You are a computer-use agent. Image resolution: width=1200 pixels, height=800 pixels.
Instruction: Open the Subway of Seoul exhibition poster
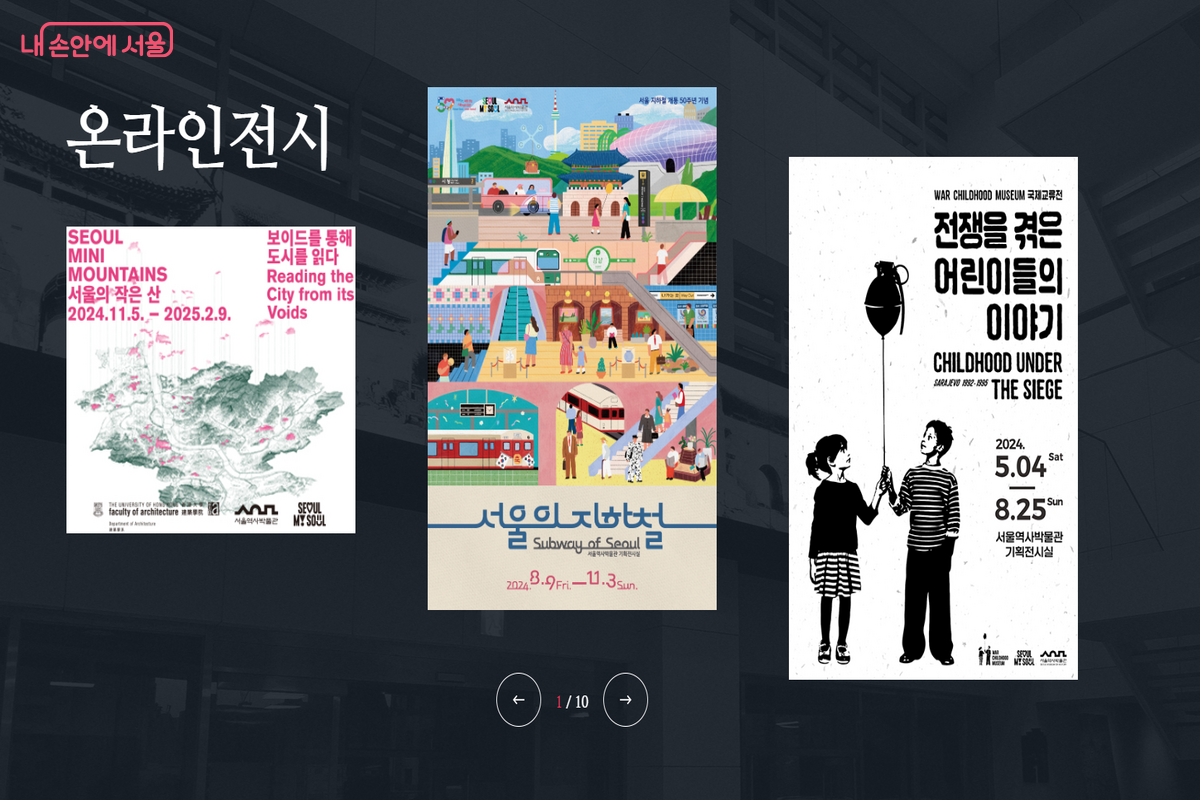[572, 348]
